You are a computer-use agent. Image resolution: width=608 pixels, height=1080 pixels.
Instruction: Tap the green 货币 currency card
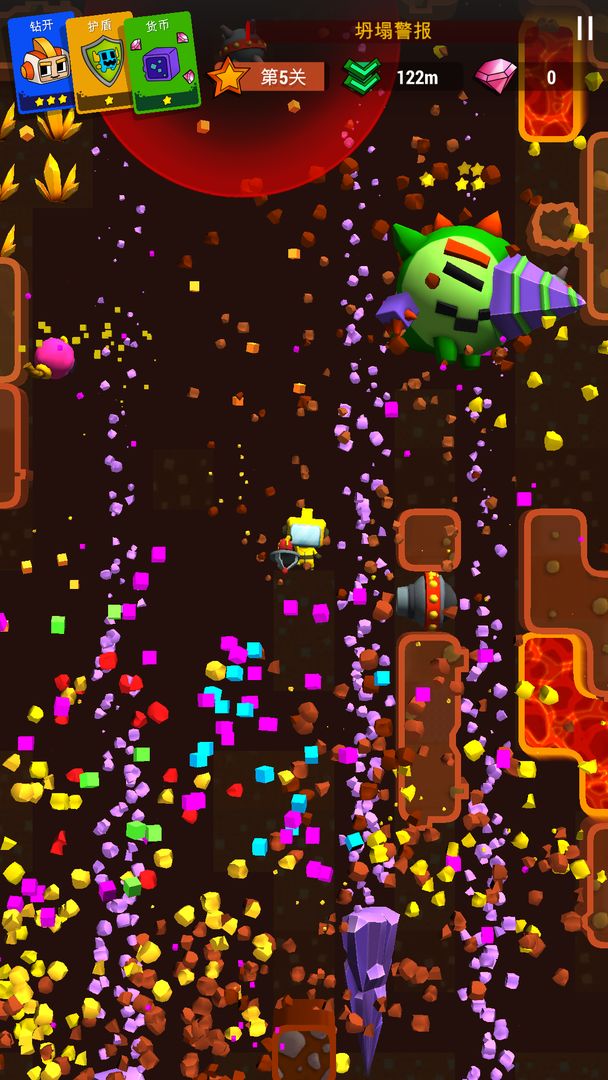161,62
